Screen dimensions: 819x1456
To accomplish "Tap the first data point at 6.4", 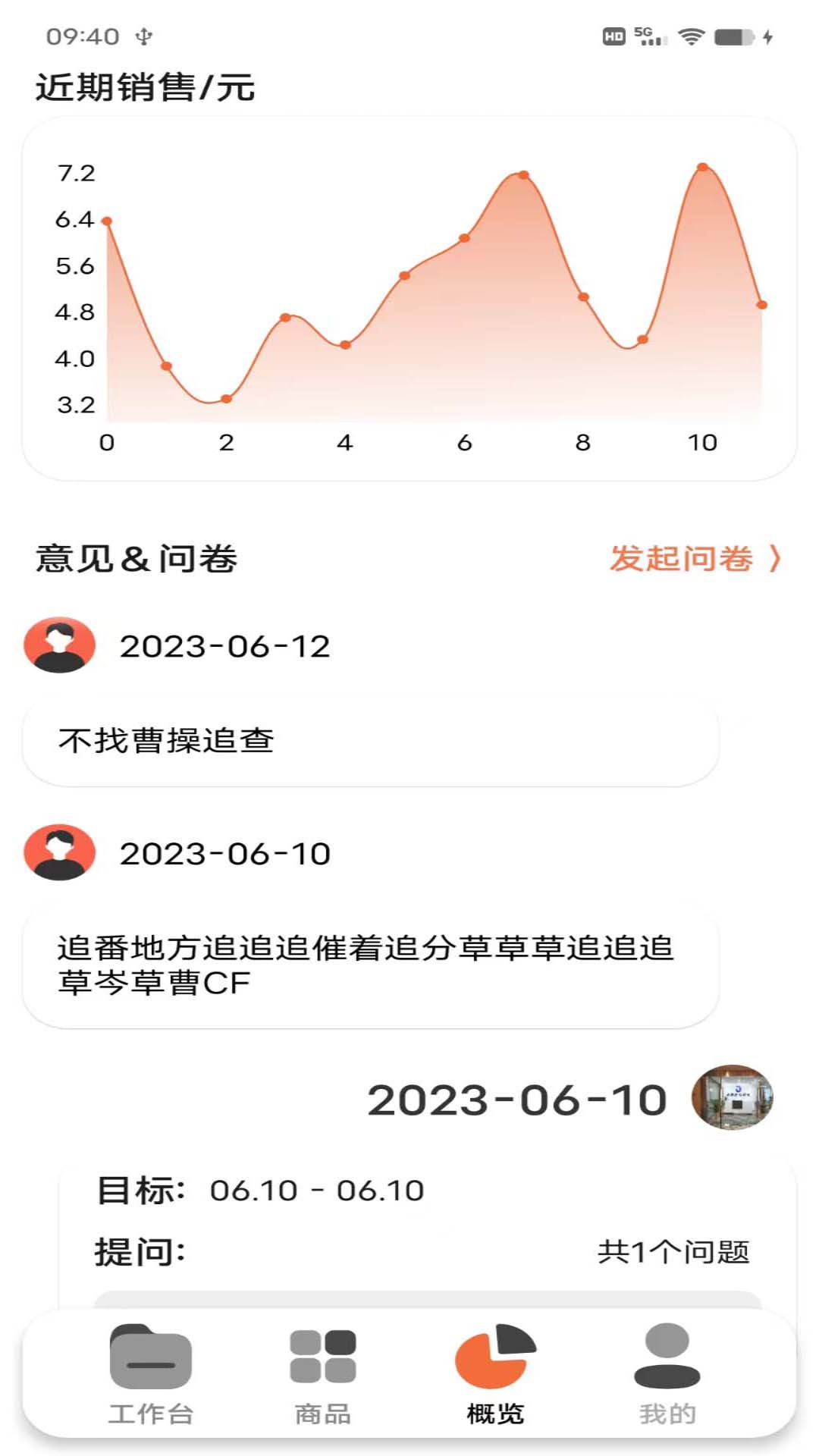I will click(106, 221).
